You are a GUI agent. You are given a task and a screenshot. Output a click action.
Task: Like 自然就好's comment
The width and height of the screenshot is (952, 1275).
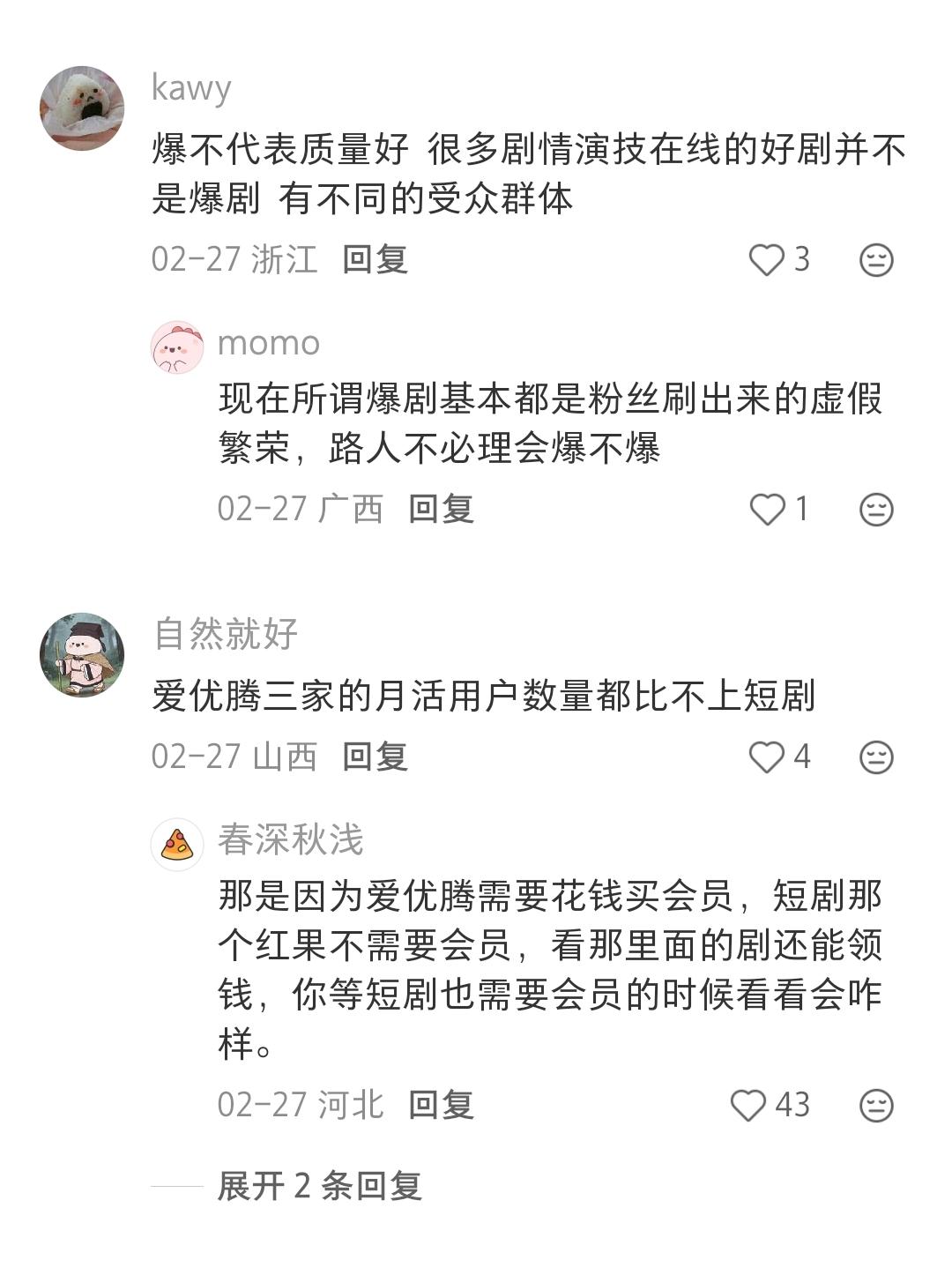pyautogui.click(x=766, y=757)
